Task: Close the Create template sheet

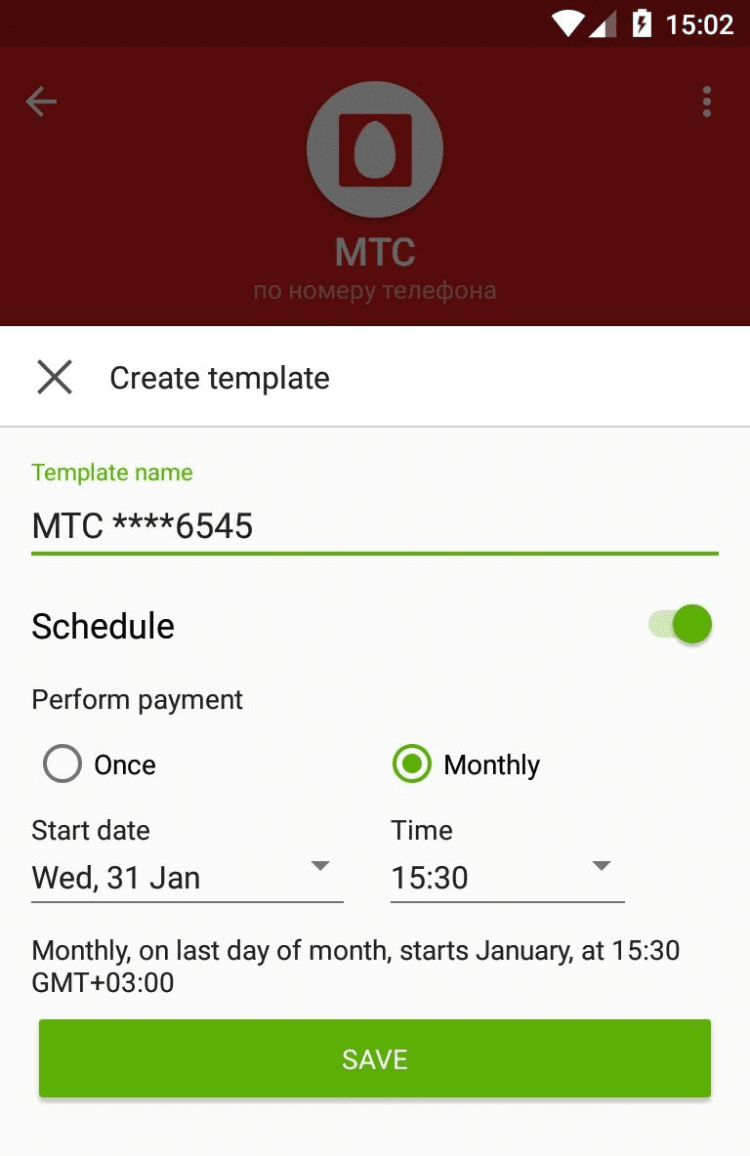Action: [54, 378]
